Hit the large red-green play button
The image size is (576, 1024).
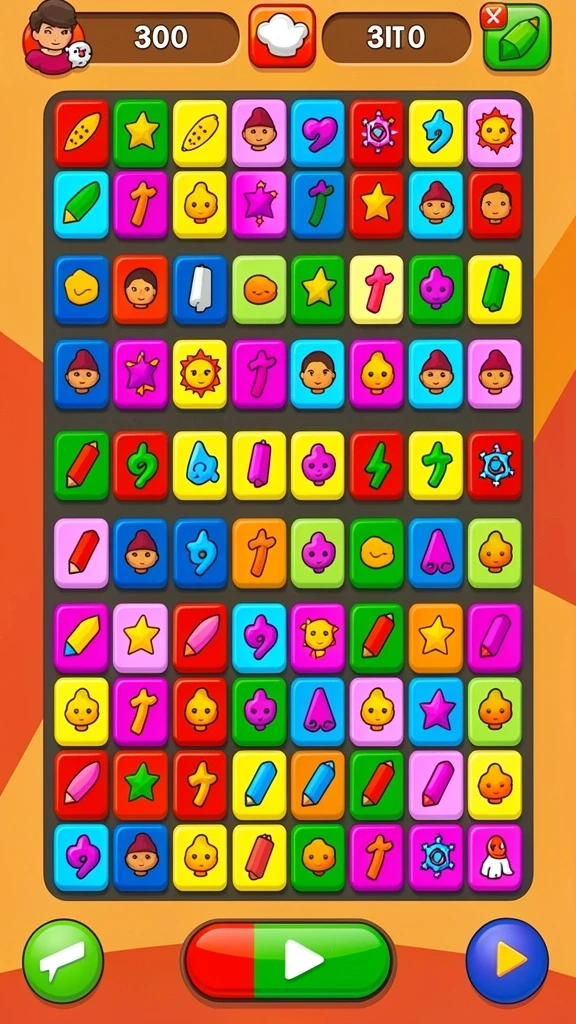pos(288,960)
